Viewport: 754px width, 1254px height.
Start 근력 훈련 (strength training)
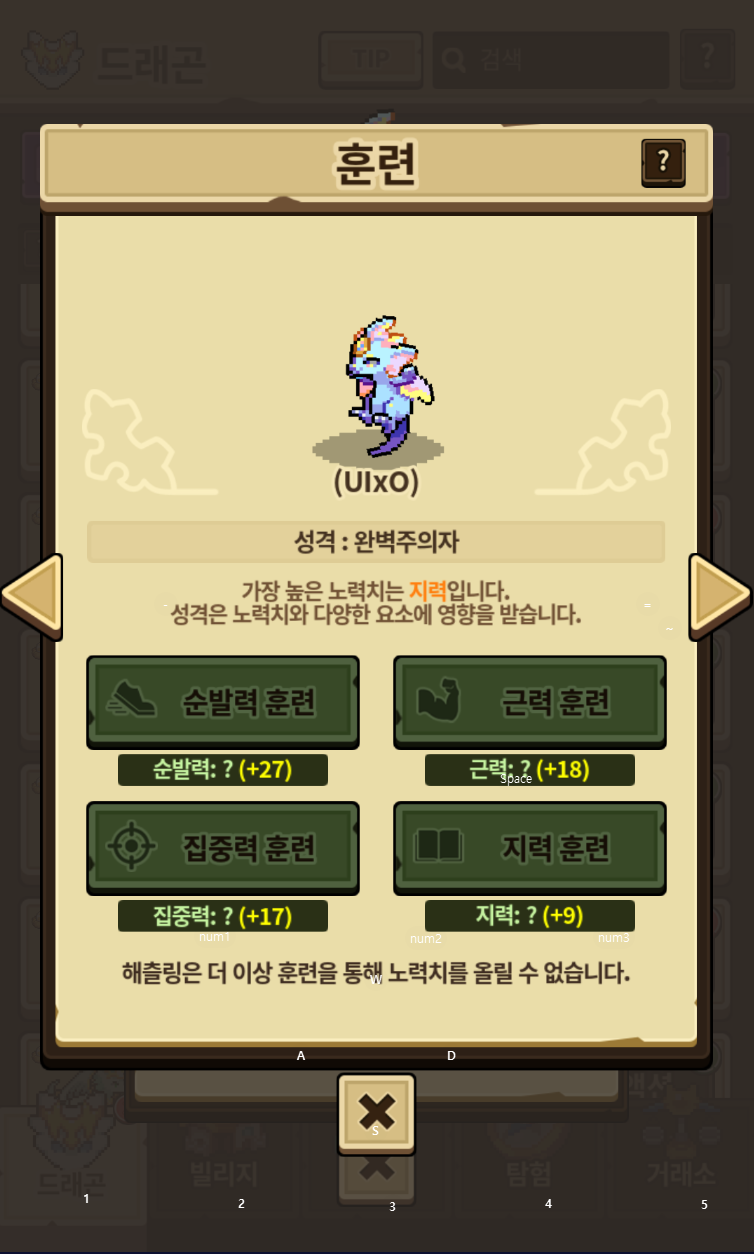pyautogui.click(x=530, y=701)
